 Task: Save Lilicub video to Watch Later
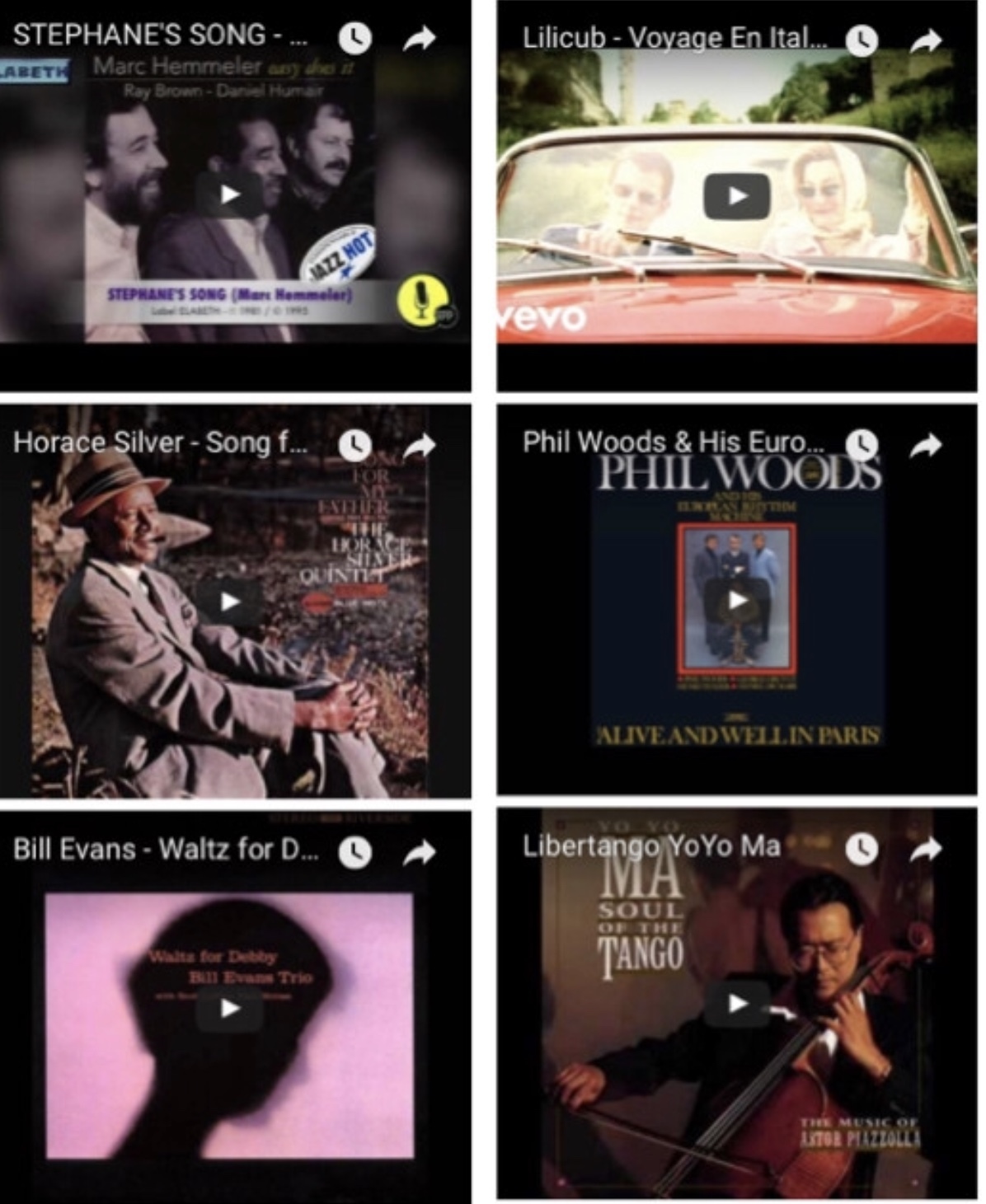(x=862, y=40)
